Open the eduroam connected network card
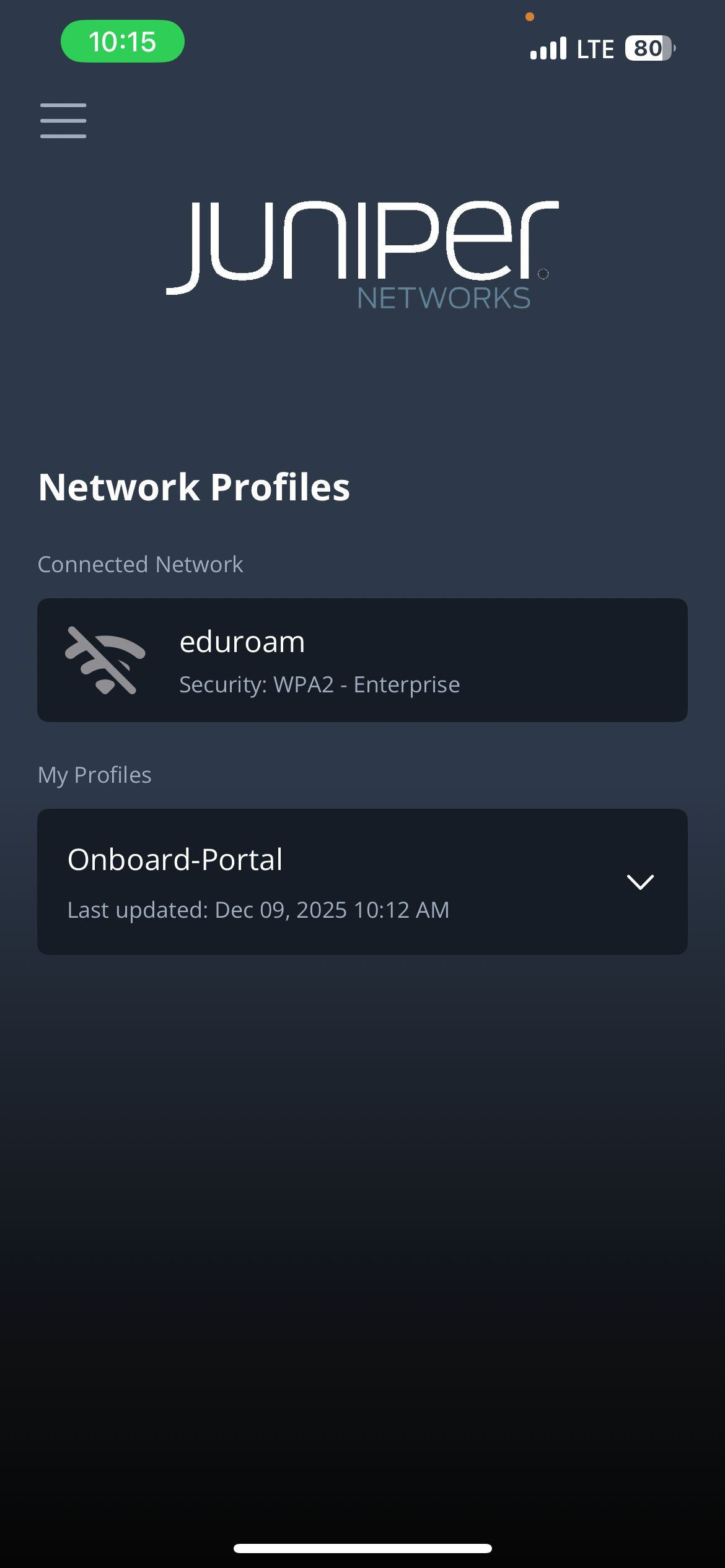 pyautogui.click(x=362, y=660)
